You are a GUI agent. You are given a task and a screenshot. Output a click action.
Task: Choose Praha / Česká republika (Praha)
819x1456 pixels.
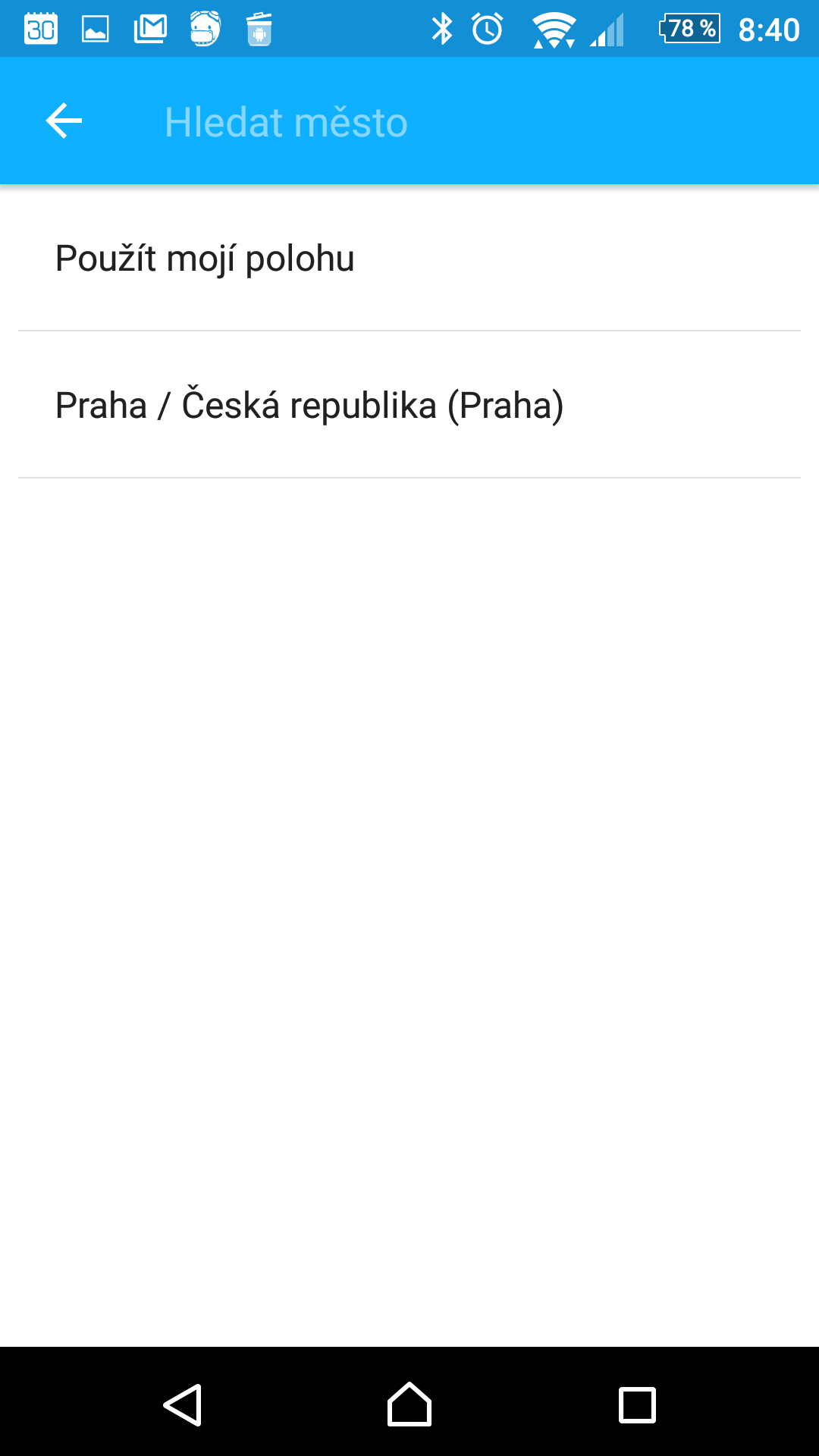pos(409,405)
